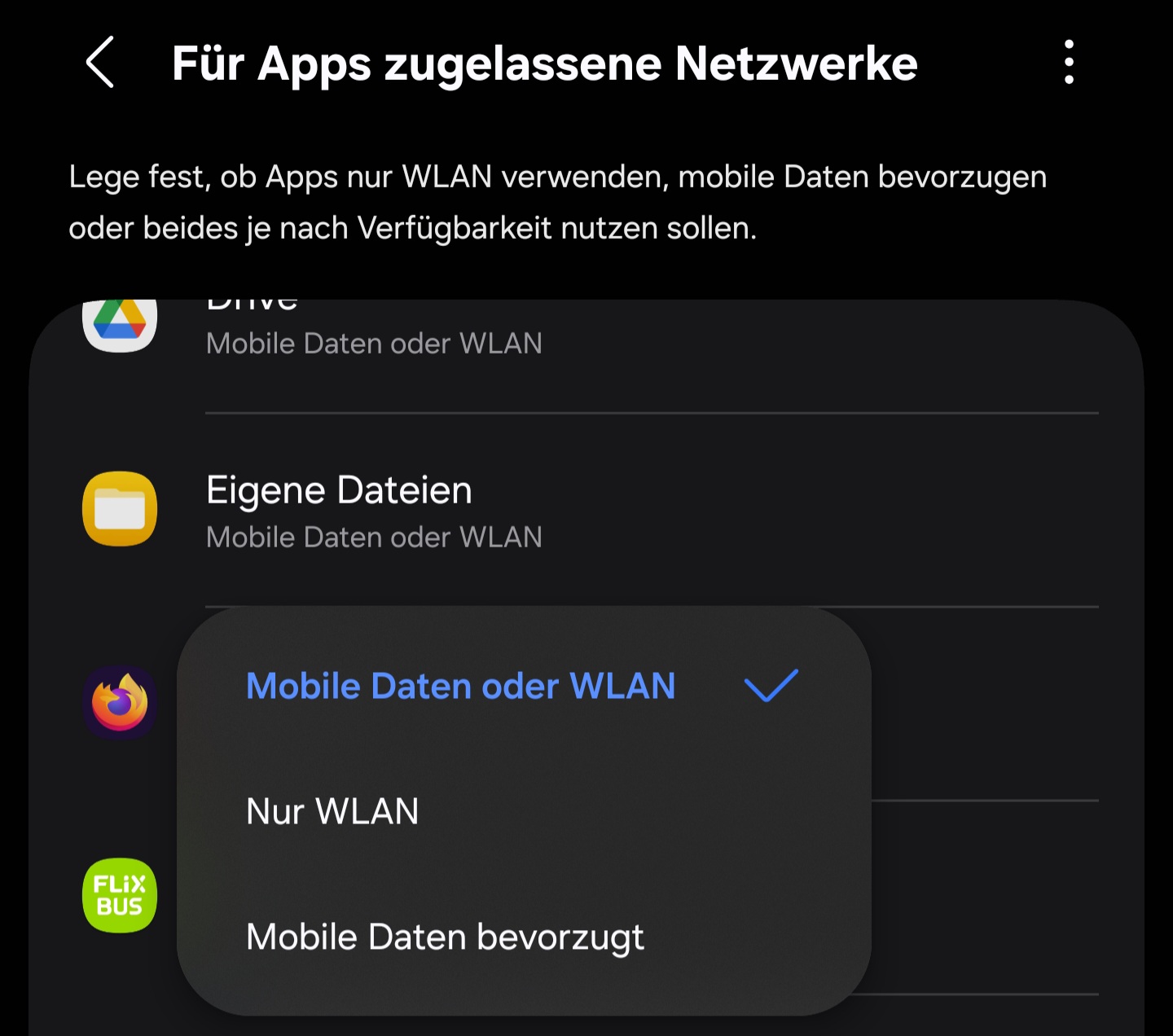Tap the Firefox app row
Screen dimensions: 1173x1036
[x=120, y=703]
